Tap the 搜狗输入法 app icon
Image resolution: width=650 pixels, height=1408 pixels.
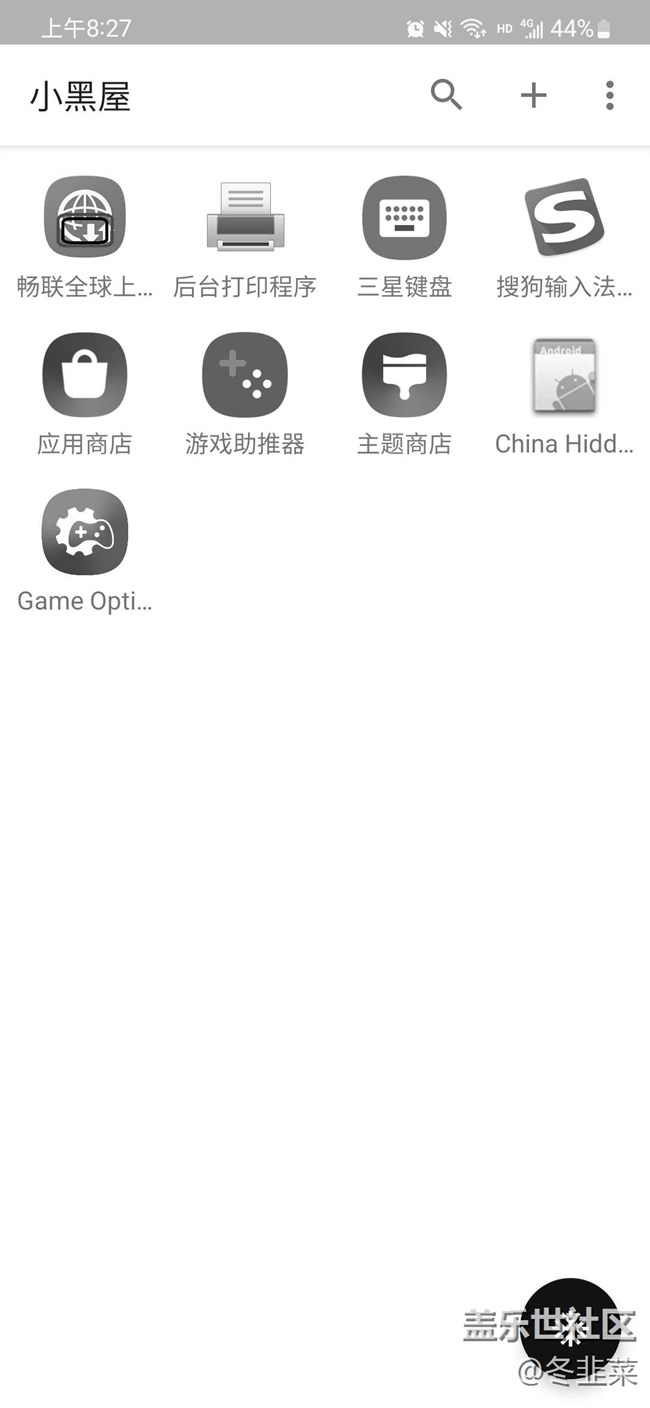point(564,218)
